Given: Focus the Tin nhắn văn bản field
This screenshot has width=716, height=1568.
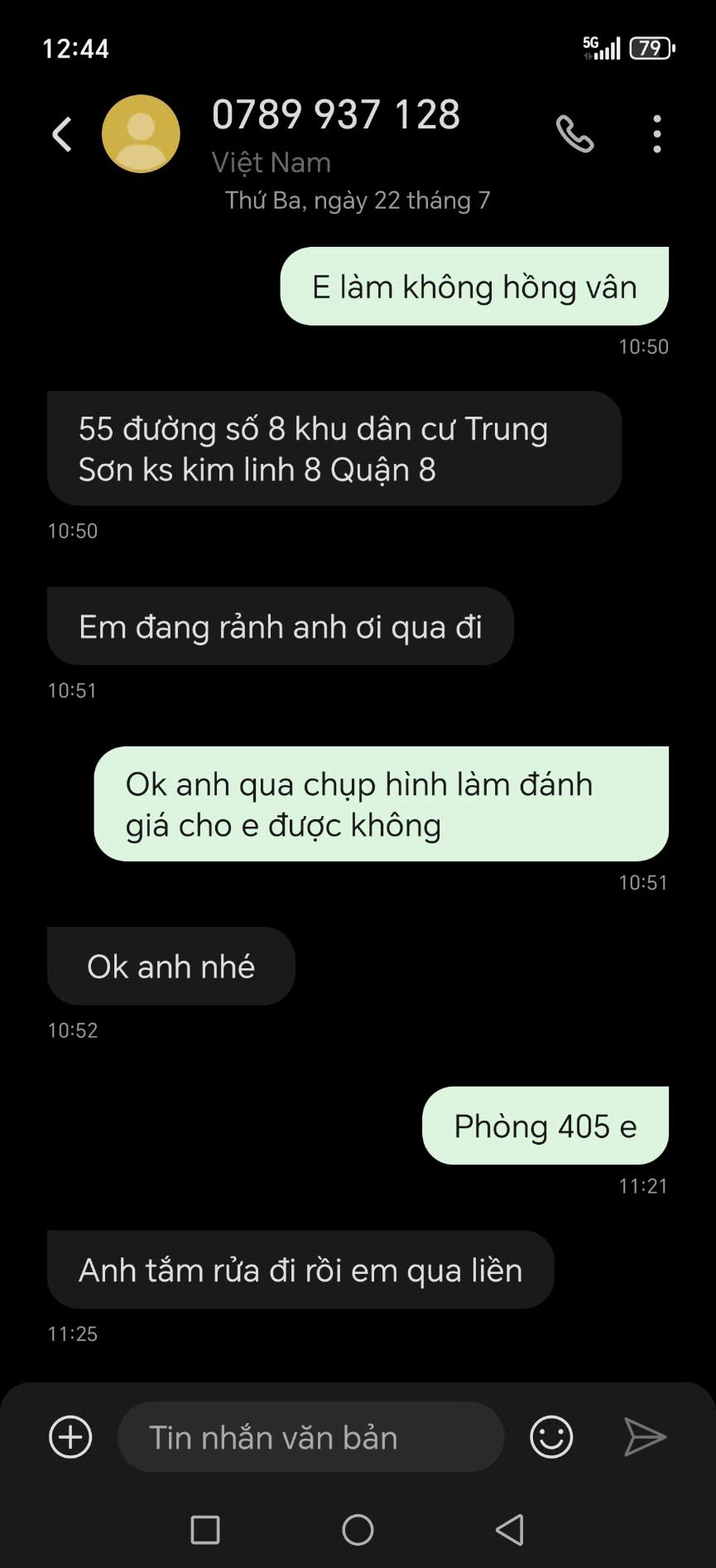Looking at the screenshot, I should tap(310, 1437).
